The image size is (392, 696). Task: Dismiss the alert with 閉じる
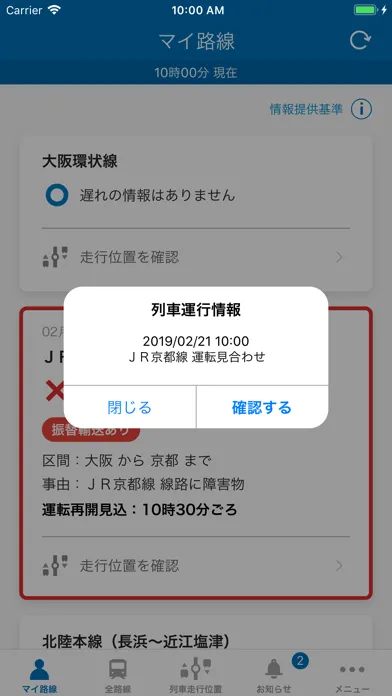130,407
